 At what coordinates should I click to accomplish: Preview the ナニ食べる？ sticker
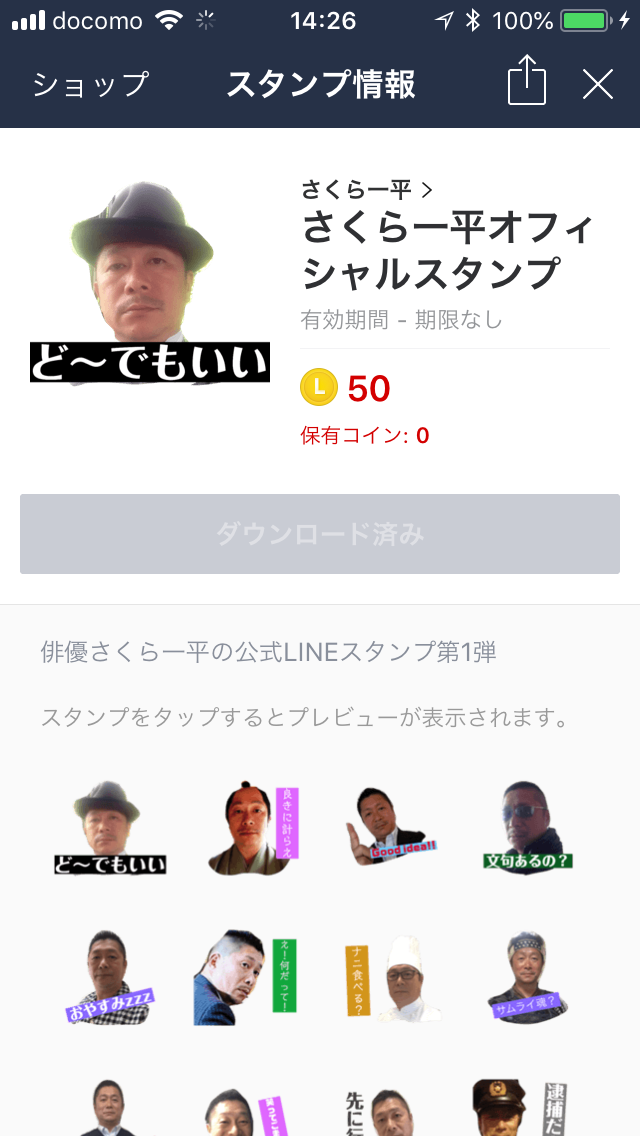coord(393,977)
